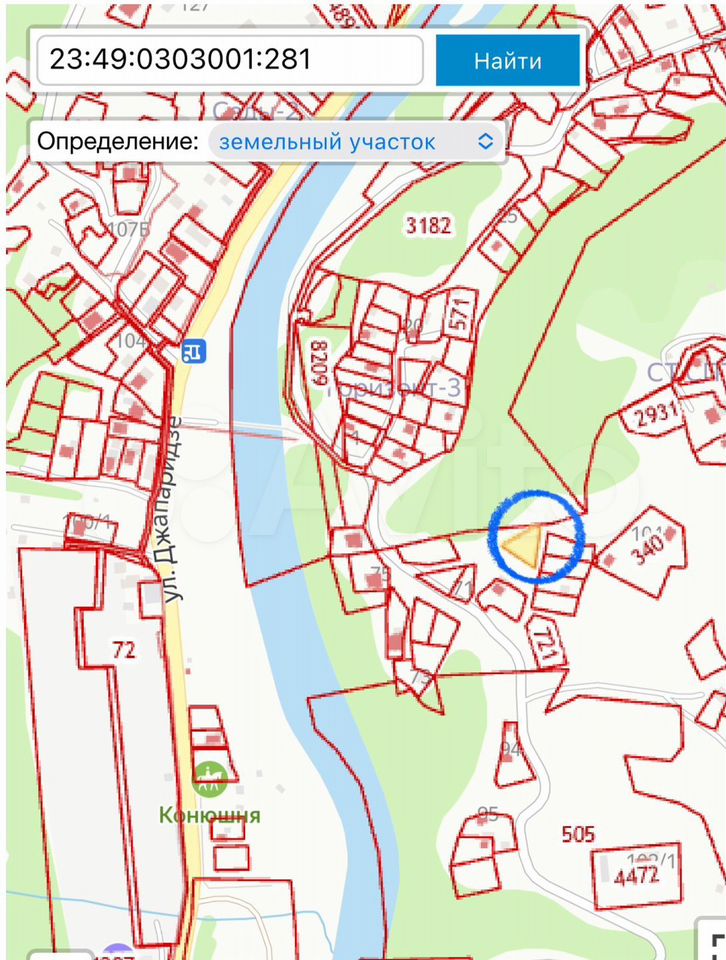The width and height of the screenshot is (726, 960).
Task: Tap the bus stop marker on ул. Джапаридзе
Action: [195, 351]
